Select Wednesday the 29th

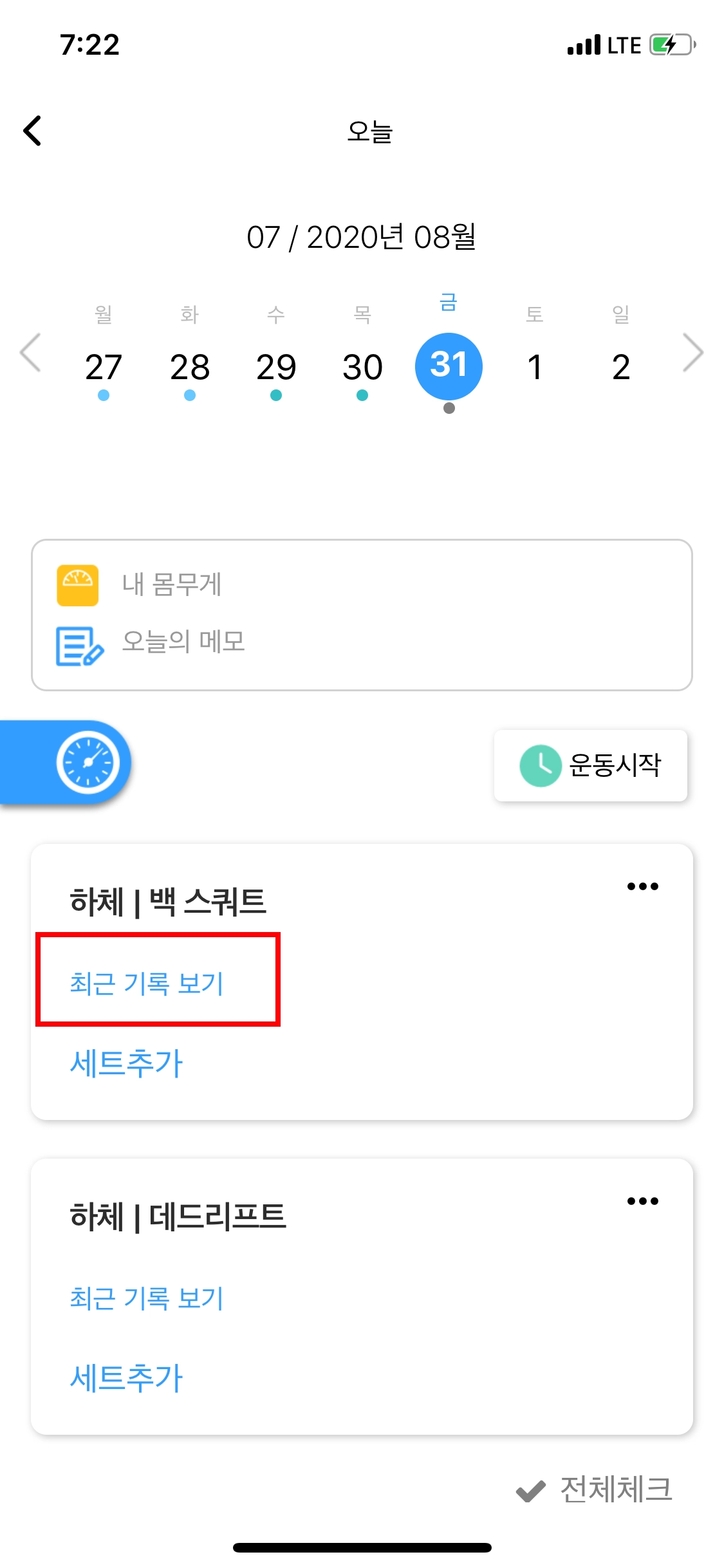(276, 367)
